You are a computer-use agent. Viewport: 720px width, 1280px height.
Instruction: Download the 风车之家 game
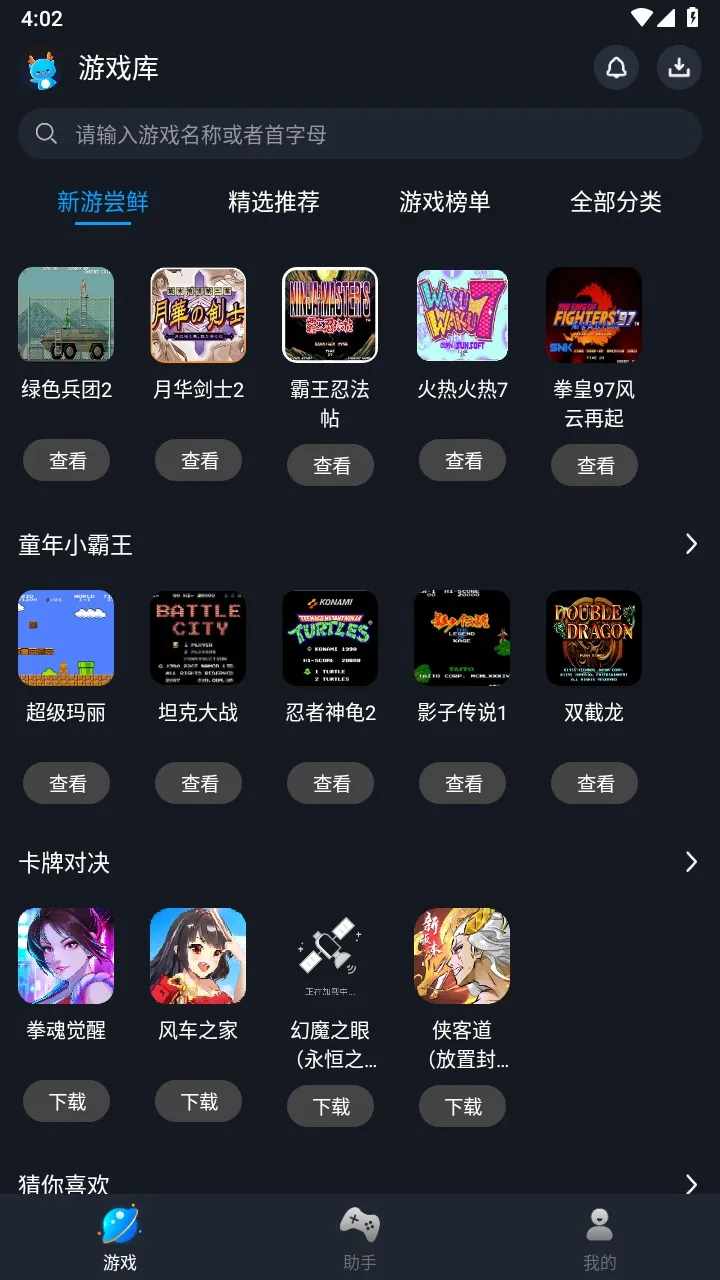[x=199, y=1102]
